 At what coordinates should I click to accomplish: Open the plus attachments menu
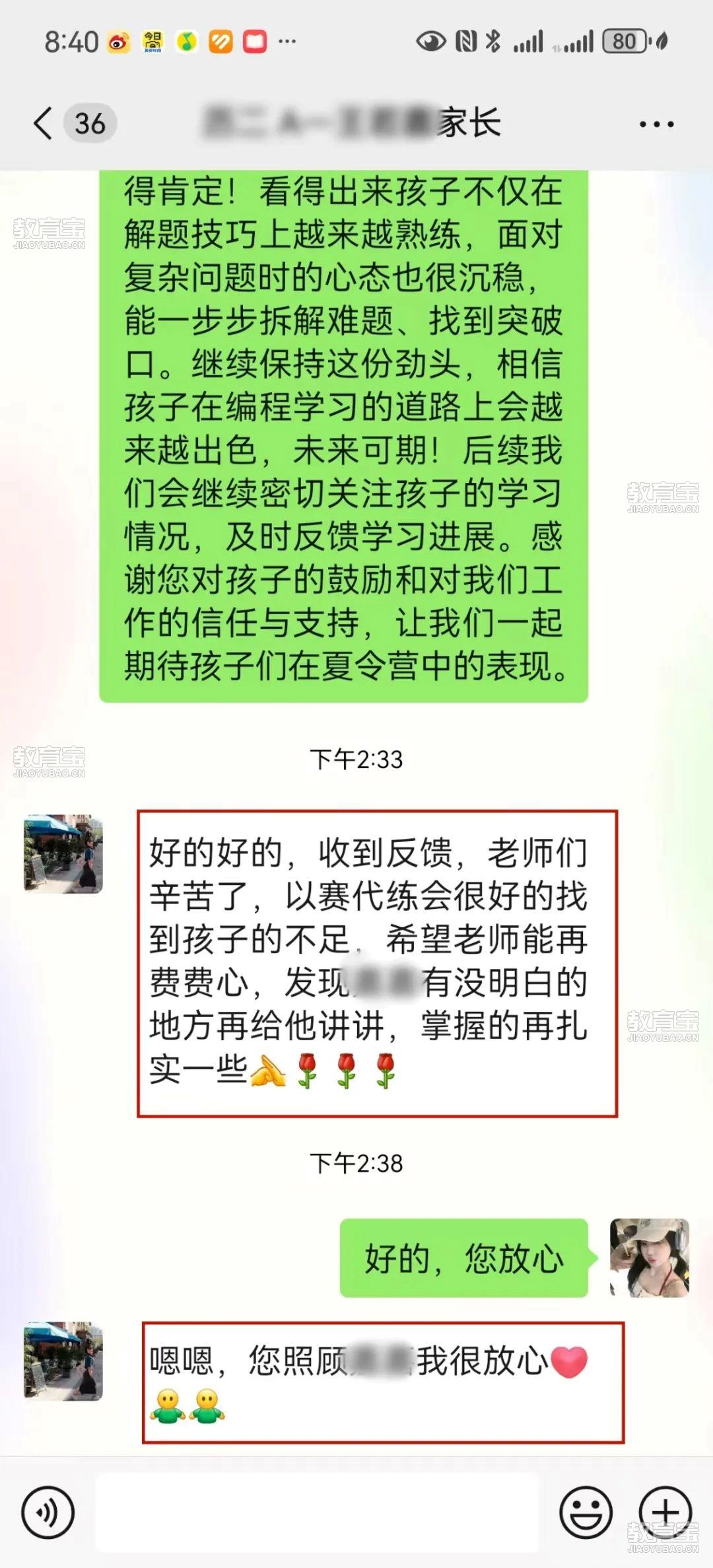tap(664, 1511)
